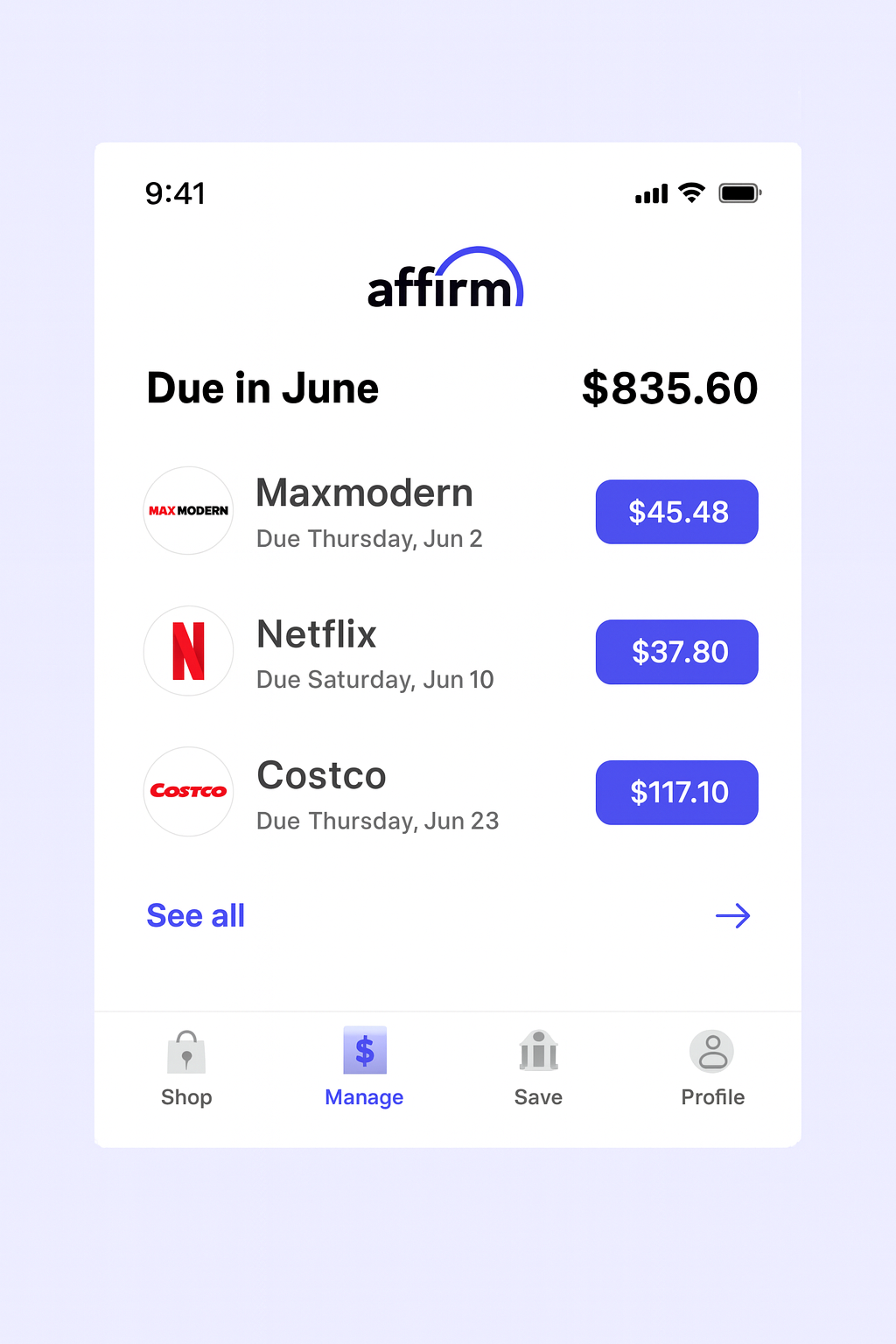Tap the $37.80 Netflix payment button
The width and height of the screenshot is (896, 1344).
[x=676, y=652]
